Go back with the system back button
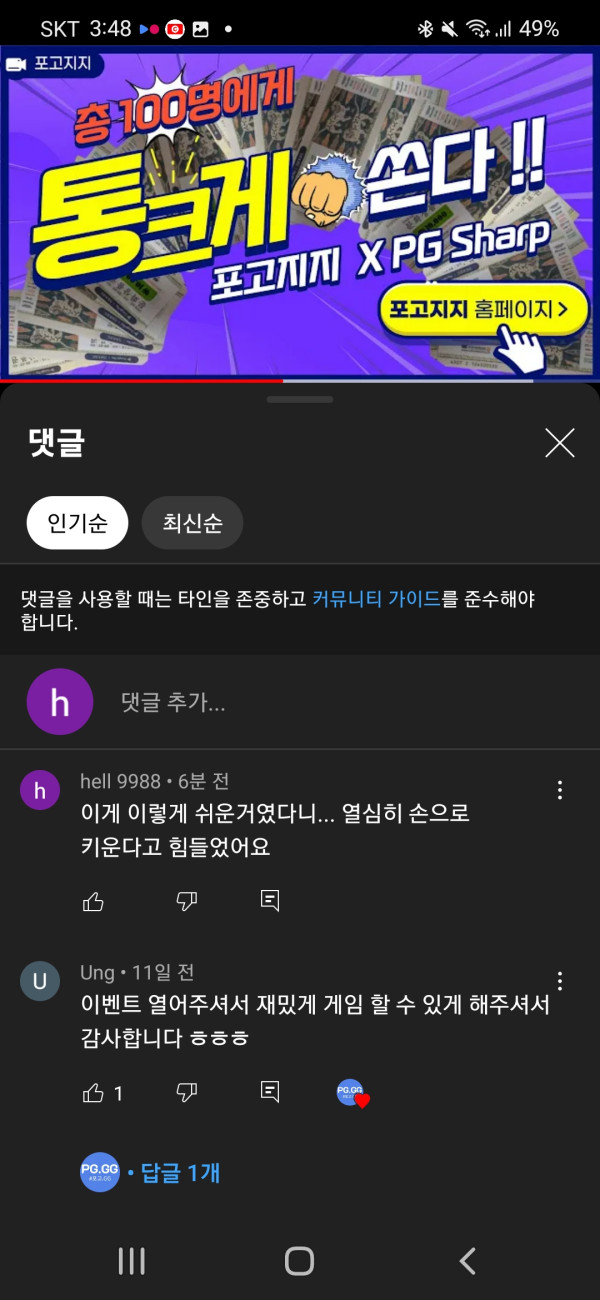The width and height of the screenshot is (600, 1300). coord(467,1261)
